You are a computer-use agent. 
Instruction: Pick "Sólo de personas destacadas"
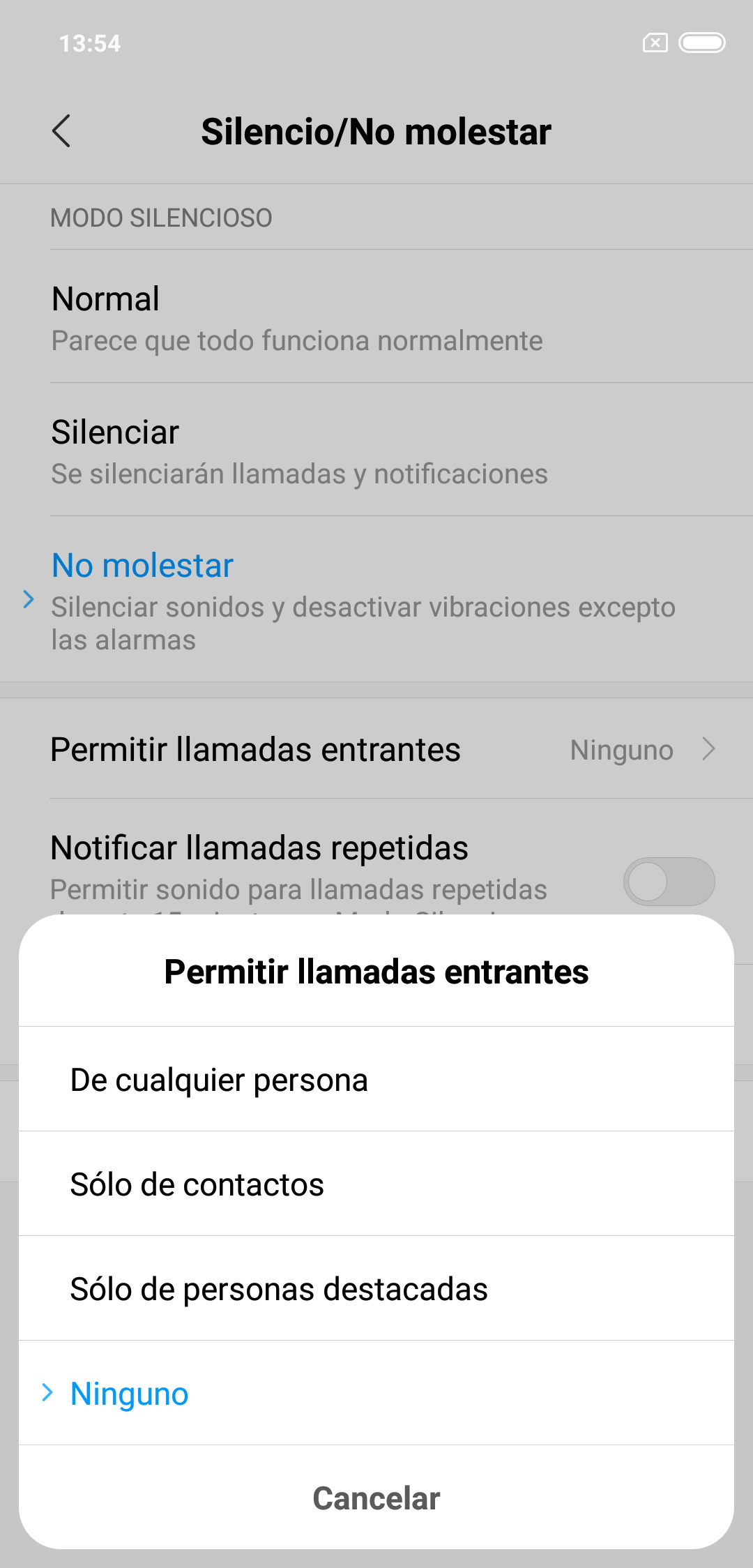(x=376, y=1289)
